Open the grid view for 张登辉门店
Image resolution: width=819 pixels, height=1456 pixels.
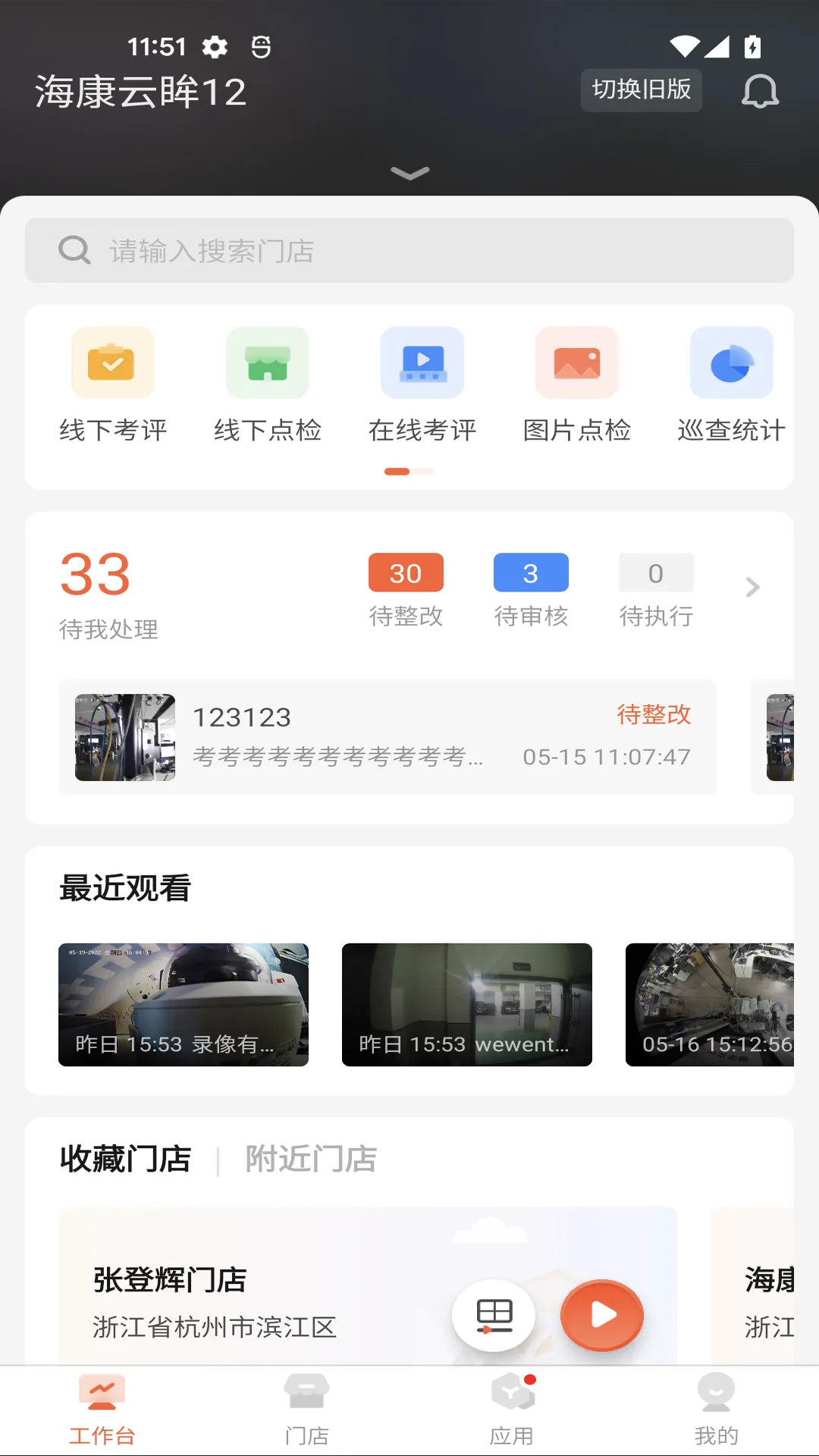(494, 1315)
